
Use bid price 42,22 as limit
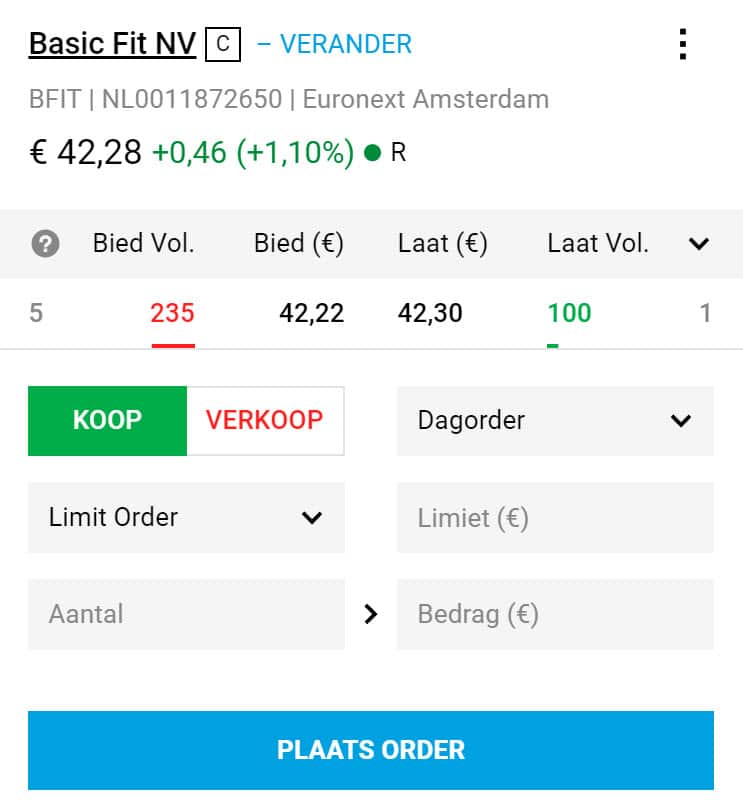point(311,313)
